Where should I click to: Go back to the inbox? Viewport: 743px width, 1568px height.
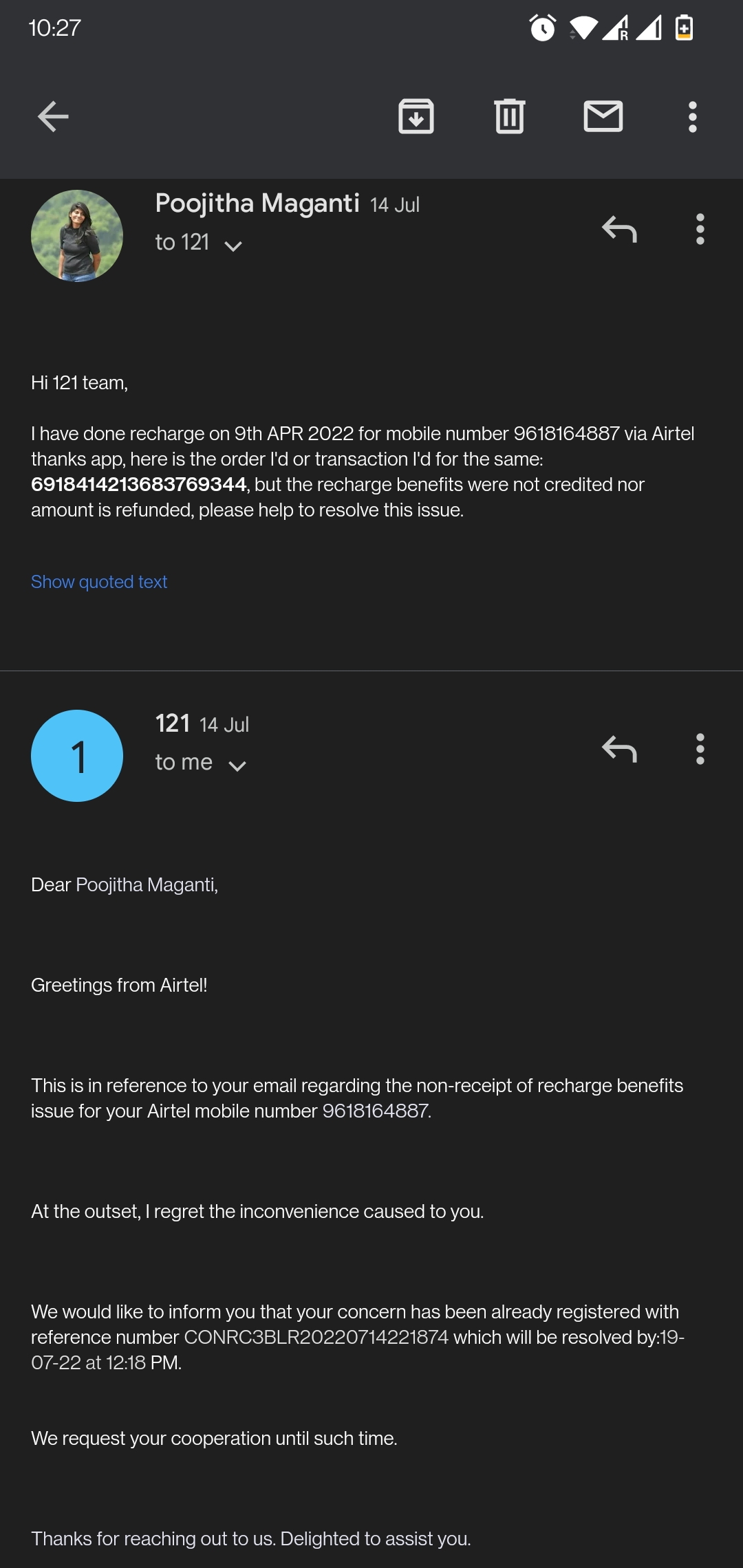[53, 116]
